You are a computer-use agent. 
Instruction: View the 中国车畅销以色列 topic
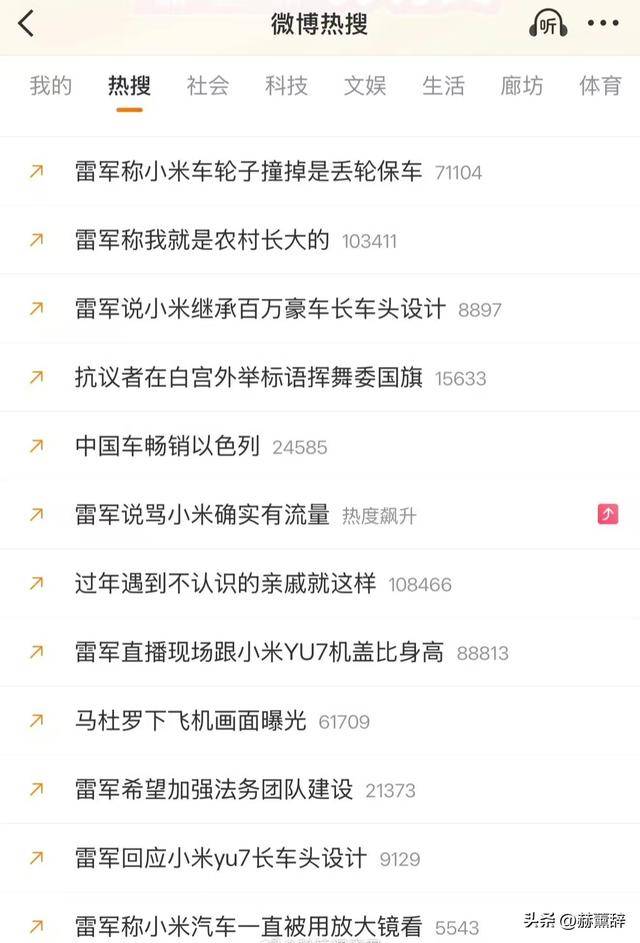[167, 446]
